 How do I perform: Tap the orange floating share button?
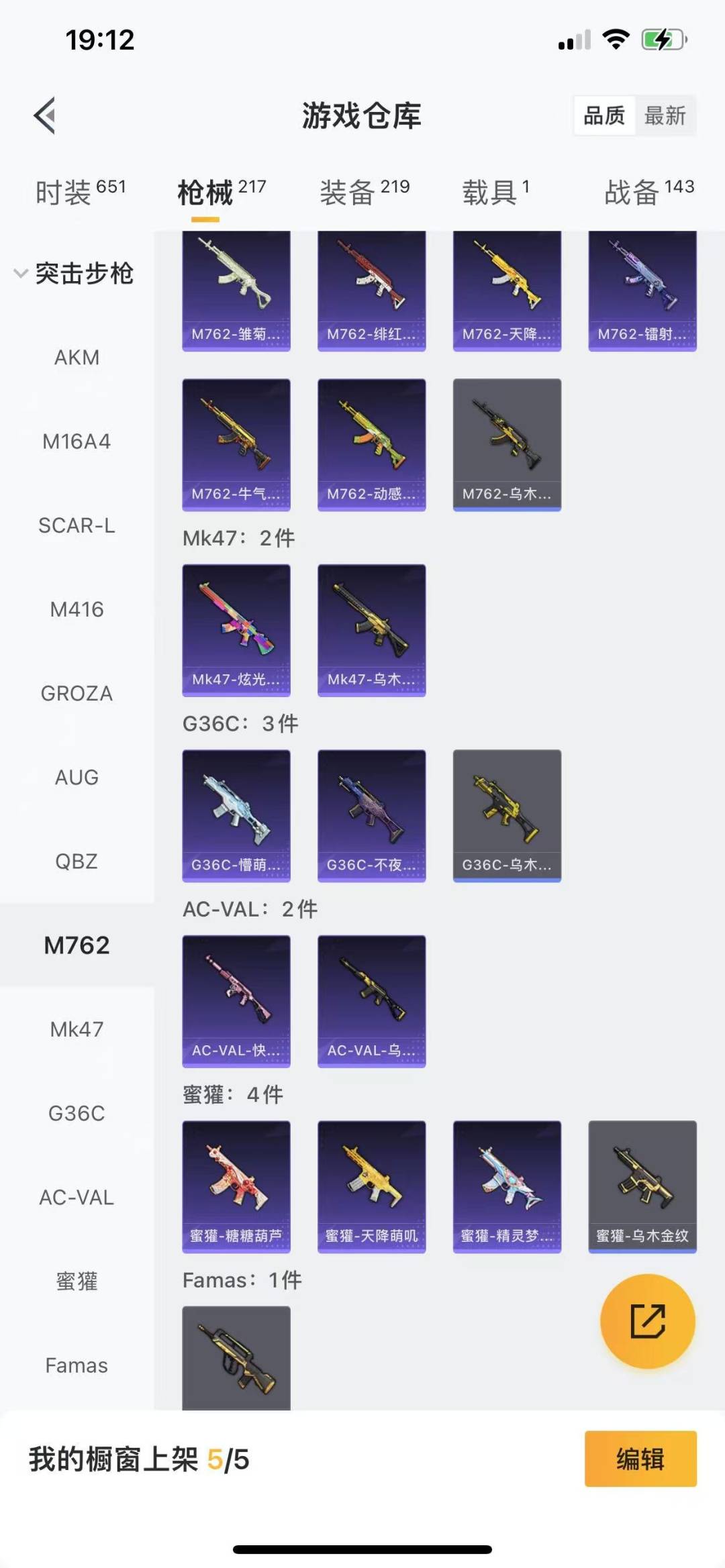[x=647, y=1321]
